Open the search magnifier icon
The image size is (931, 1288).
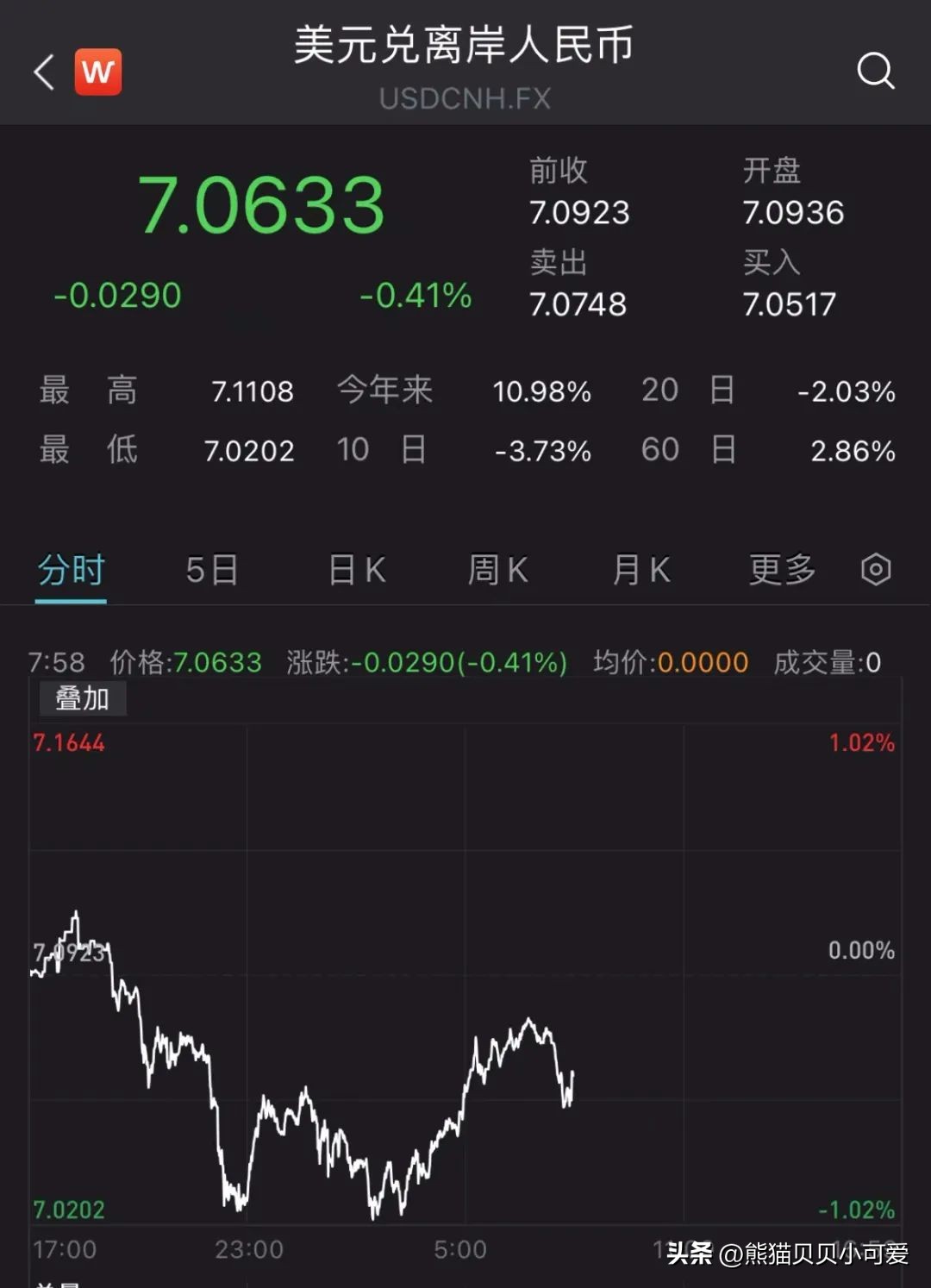[x=875, y=71]
